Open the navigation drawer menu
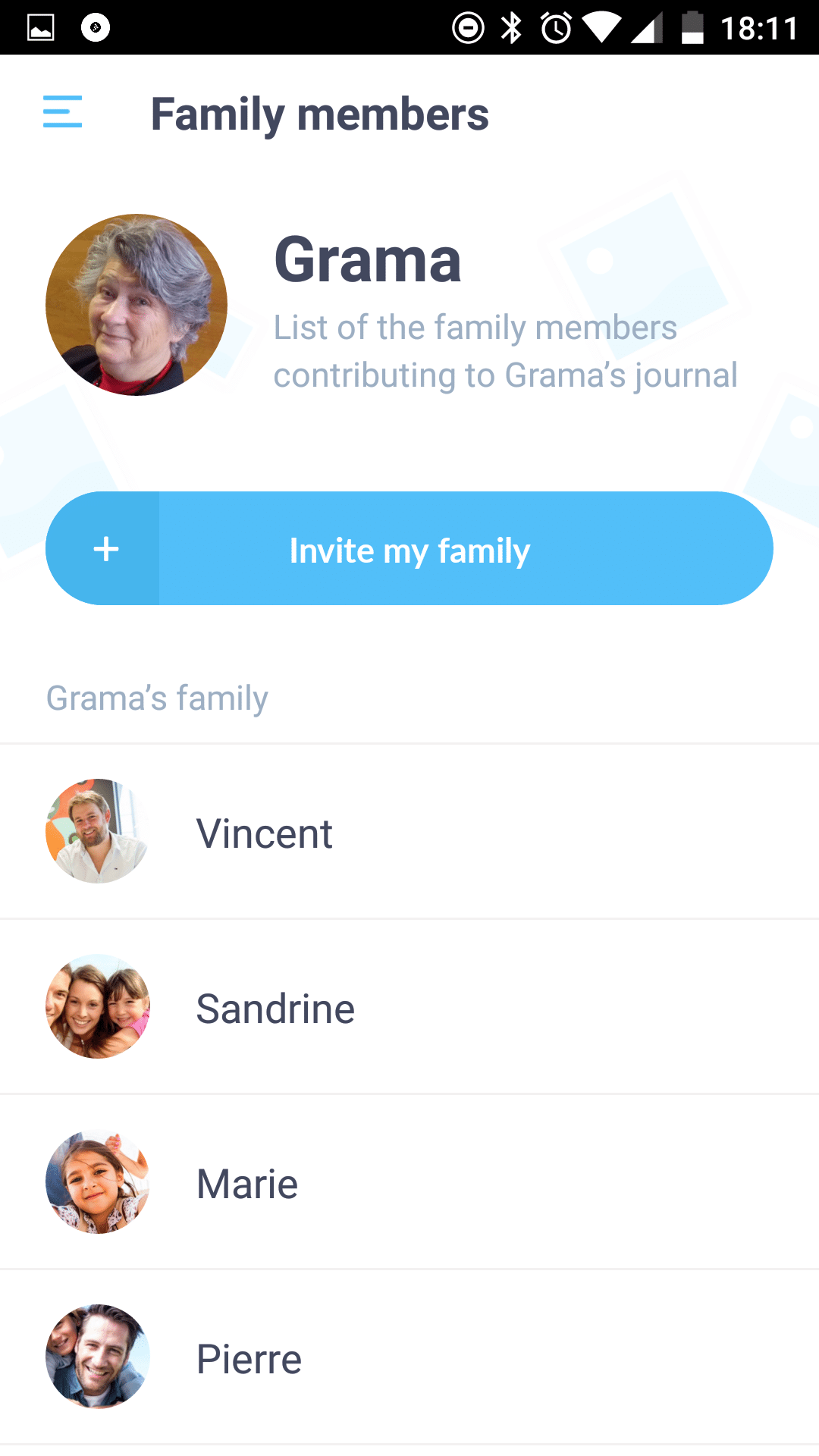 click(x=62, y=111)
